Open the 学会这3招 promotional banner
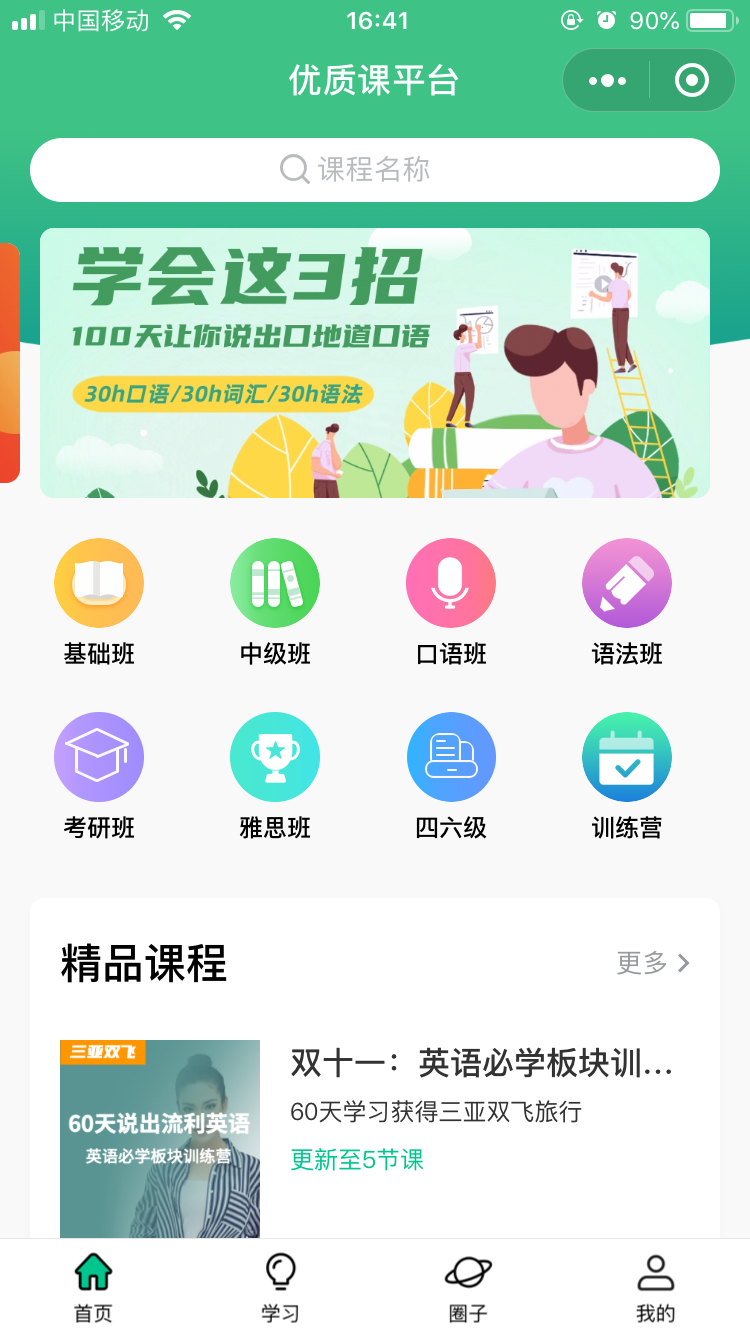The image size is (750, 1334). pyautogui.click(x=375, y=362)
